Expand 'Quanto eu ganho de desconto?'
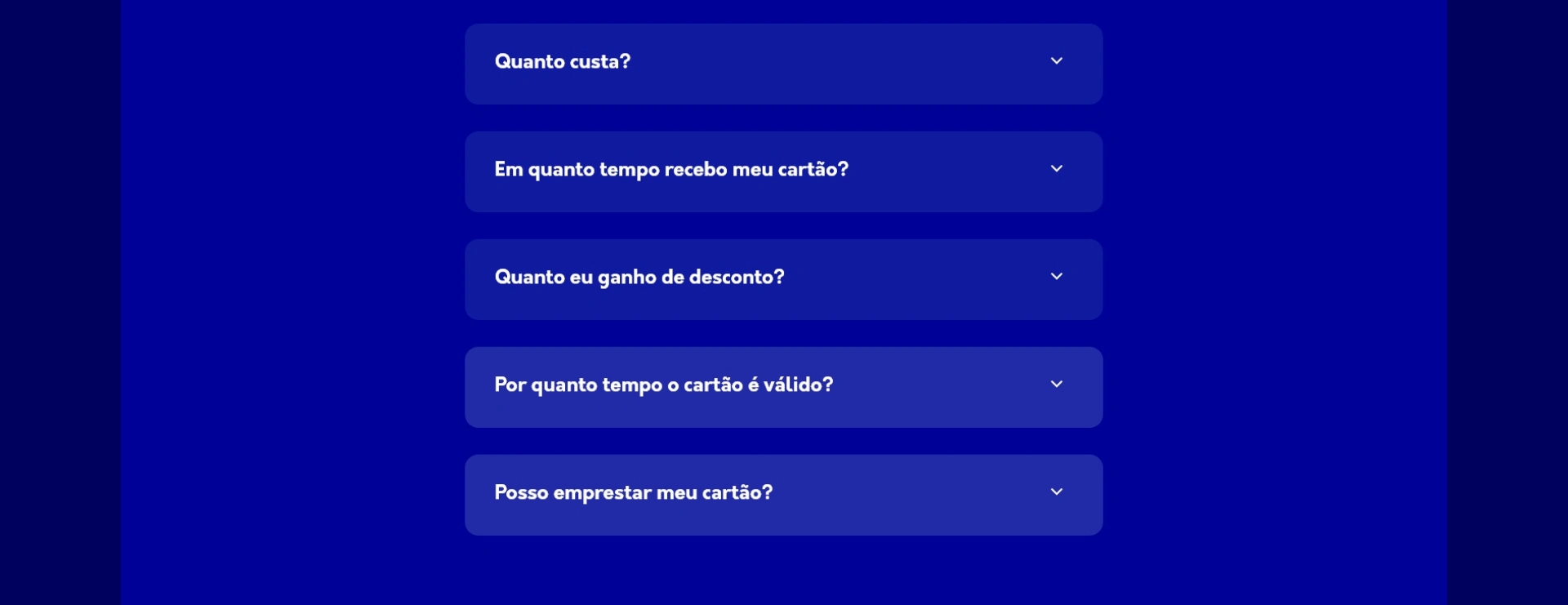The image size is (1568, 605). point(782,278)
